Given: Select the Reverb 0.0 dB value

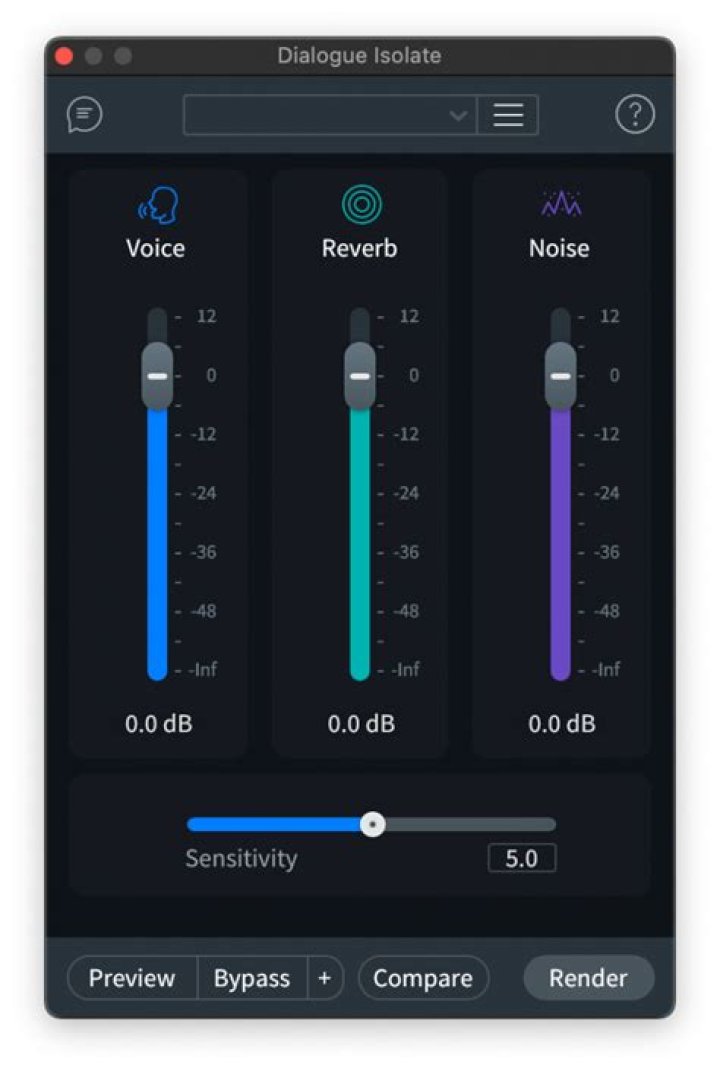Looking at the screenshot, I should coord(361,724).
